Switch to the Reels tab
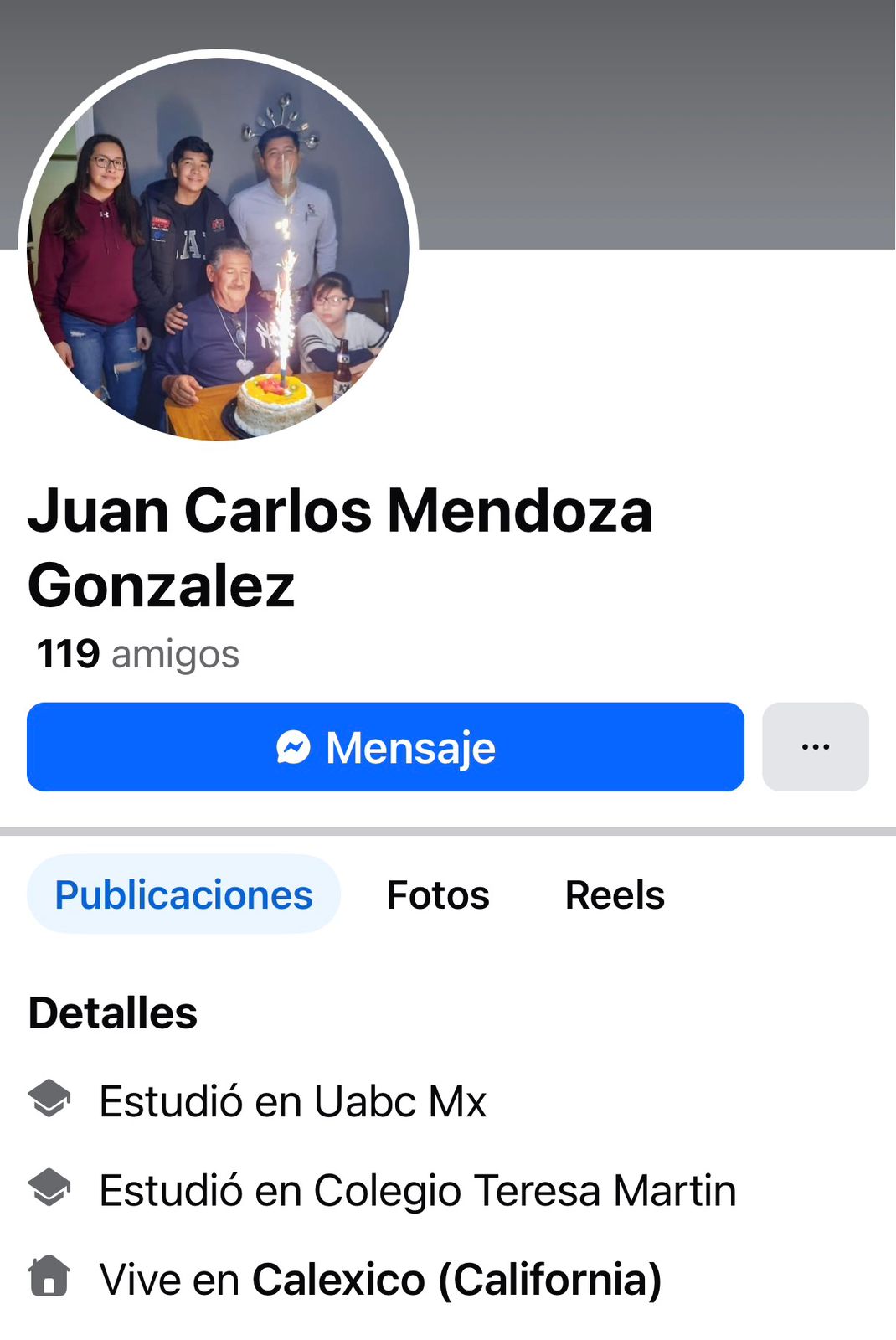This screenshot has width=896, height=1340. click(x=615, y=894)
